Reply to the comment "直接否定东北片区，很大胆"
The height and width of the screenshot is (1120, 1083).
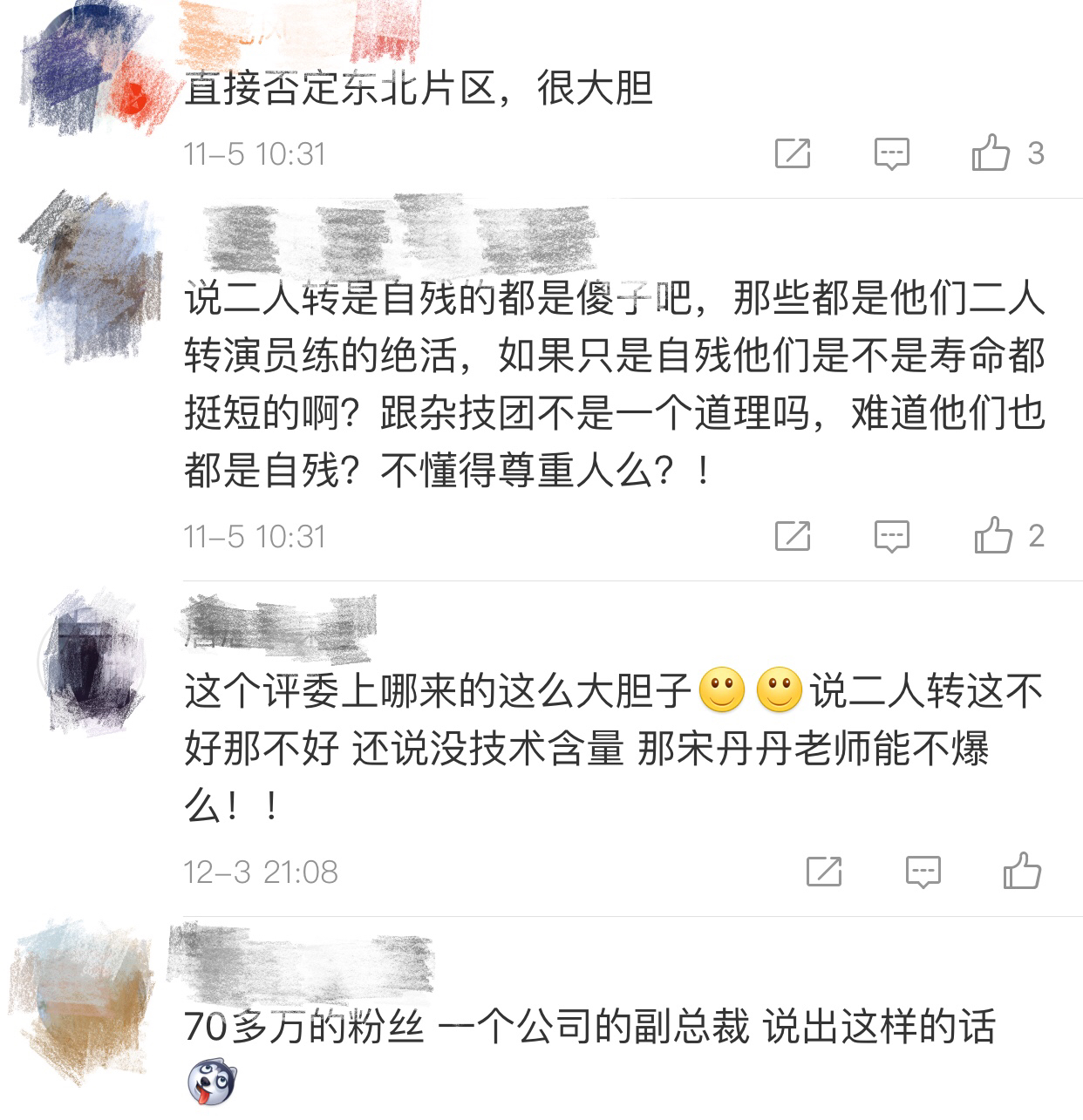tap(891, 153)
